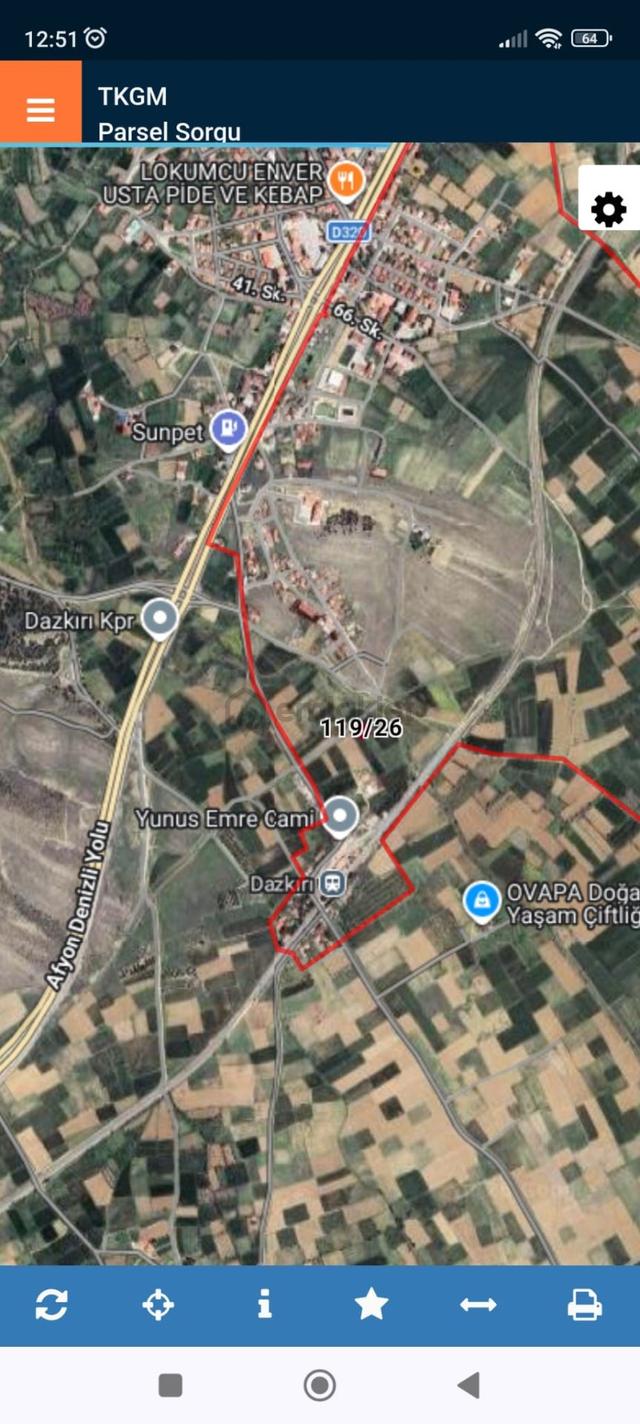The image size is (640, 1424).
Task: Open favorites with the star icon
Action: click(x=372, y=1304)
